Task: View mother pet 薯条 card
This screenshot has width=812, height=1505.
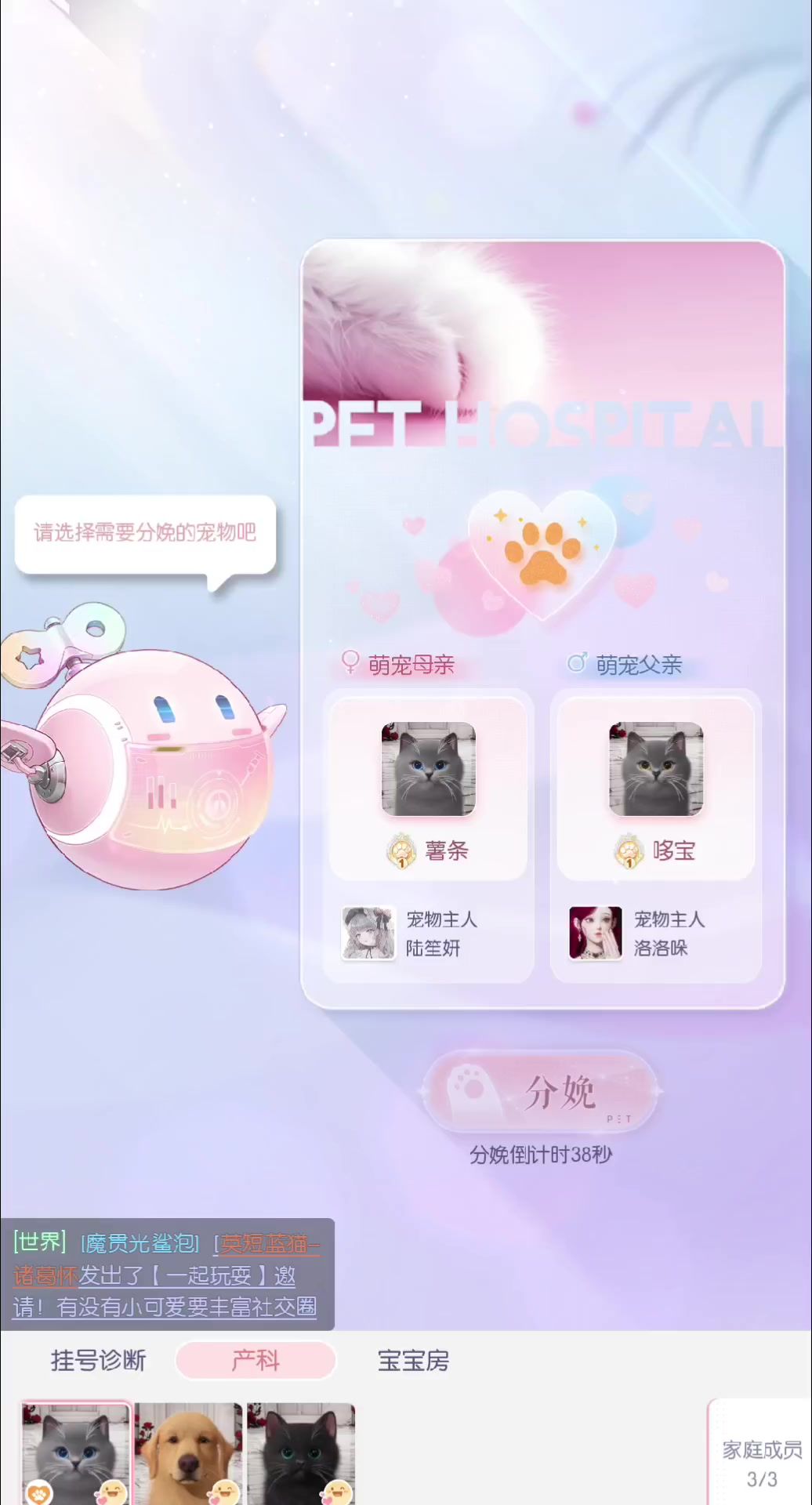Action: tap(428, 789)
